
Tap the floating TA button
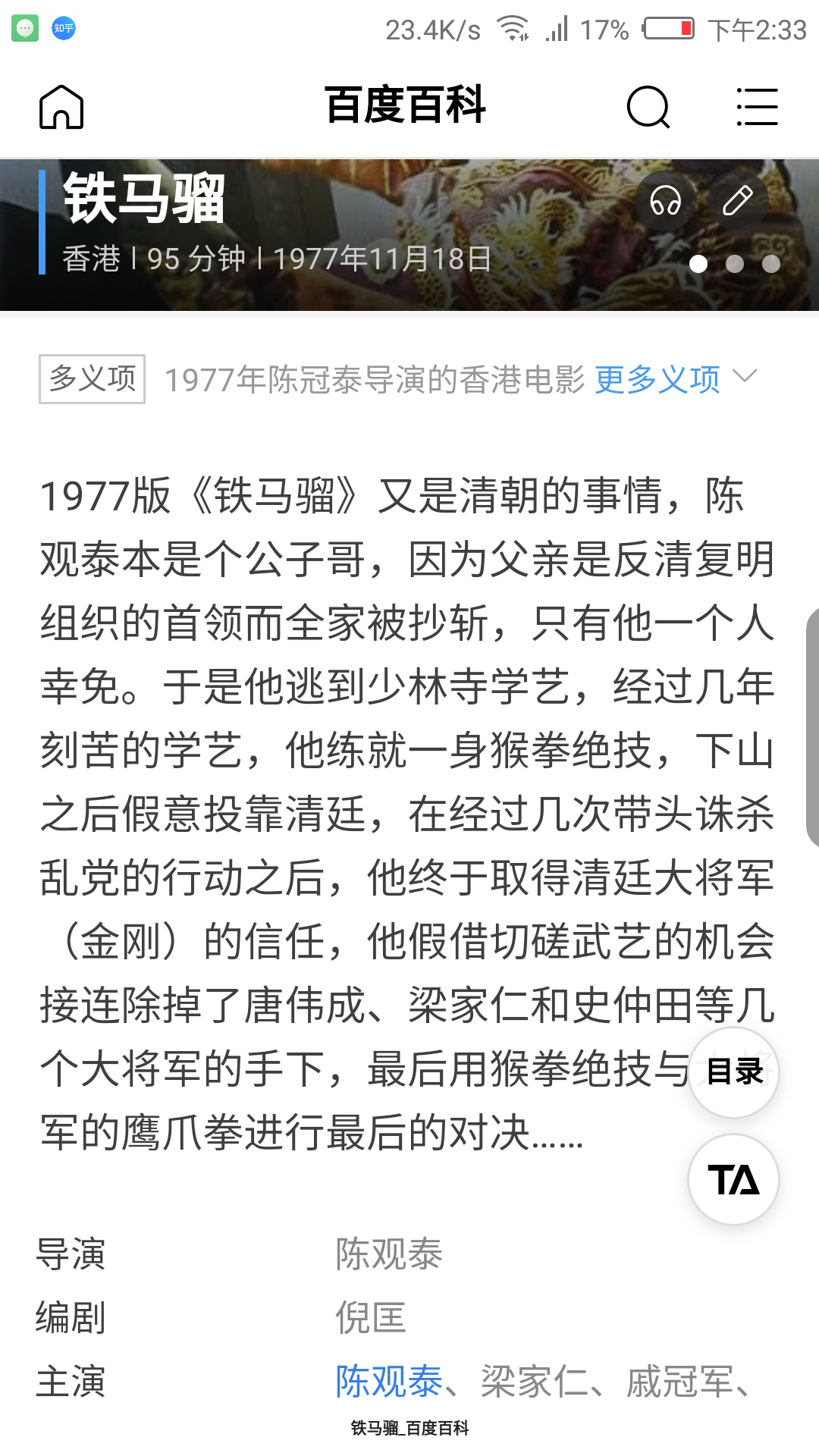(x=733, y=1179)
